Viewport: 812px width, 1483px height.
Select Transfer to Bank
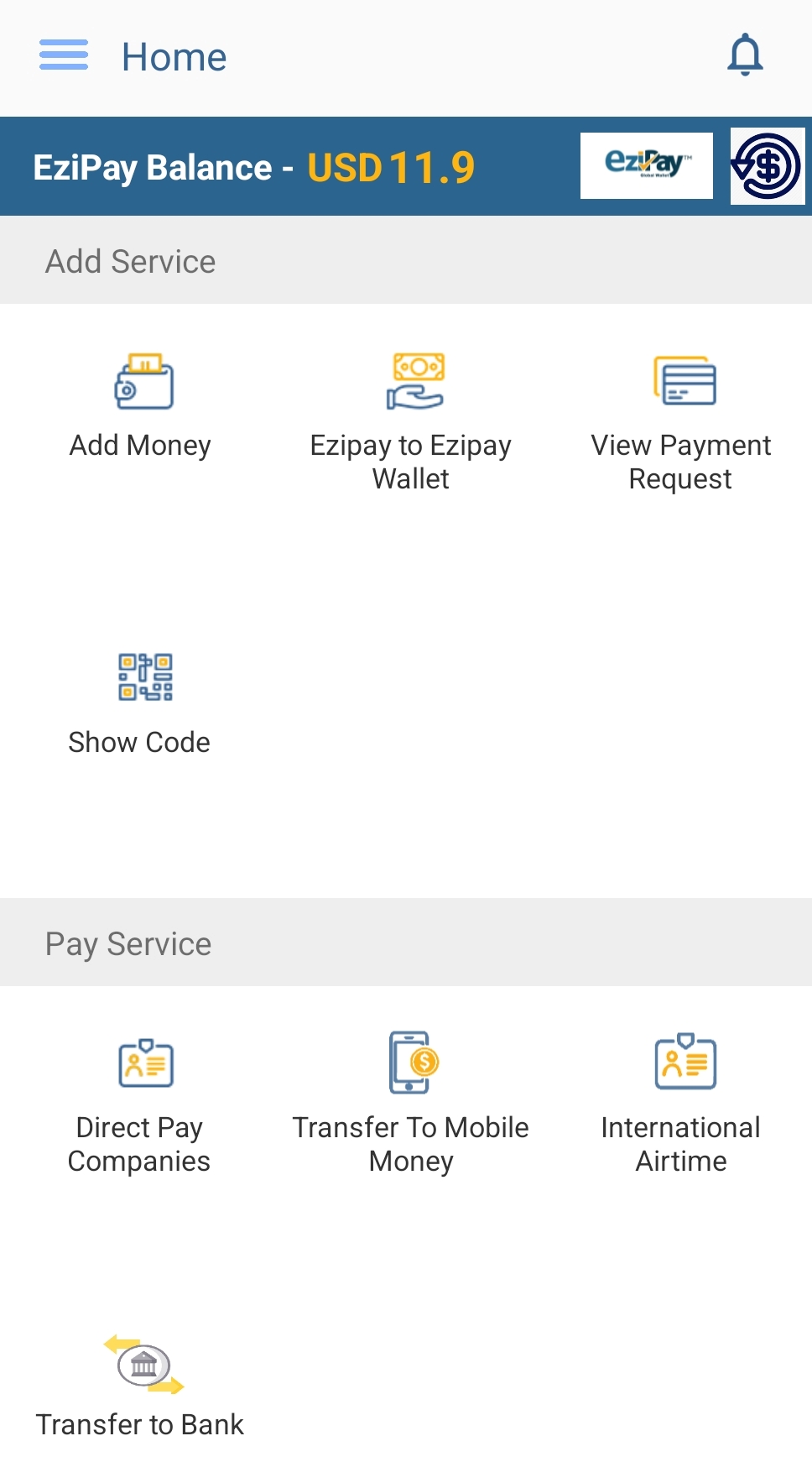140,1385
